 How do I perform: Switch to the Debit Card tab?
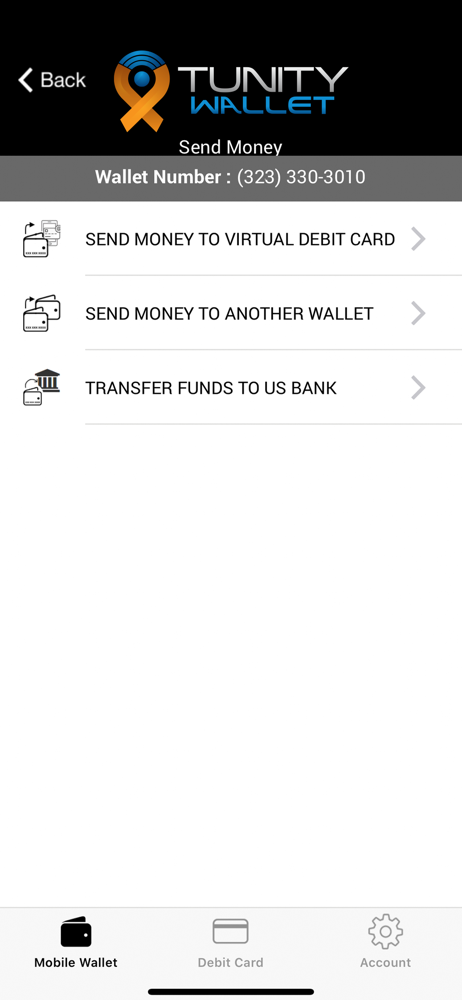coord(230,943)
